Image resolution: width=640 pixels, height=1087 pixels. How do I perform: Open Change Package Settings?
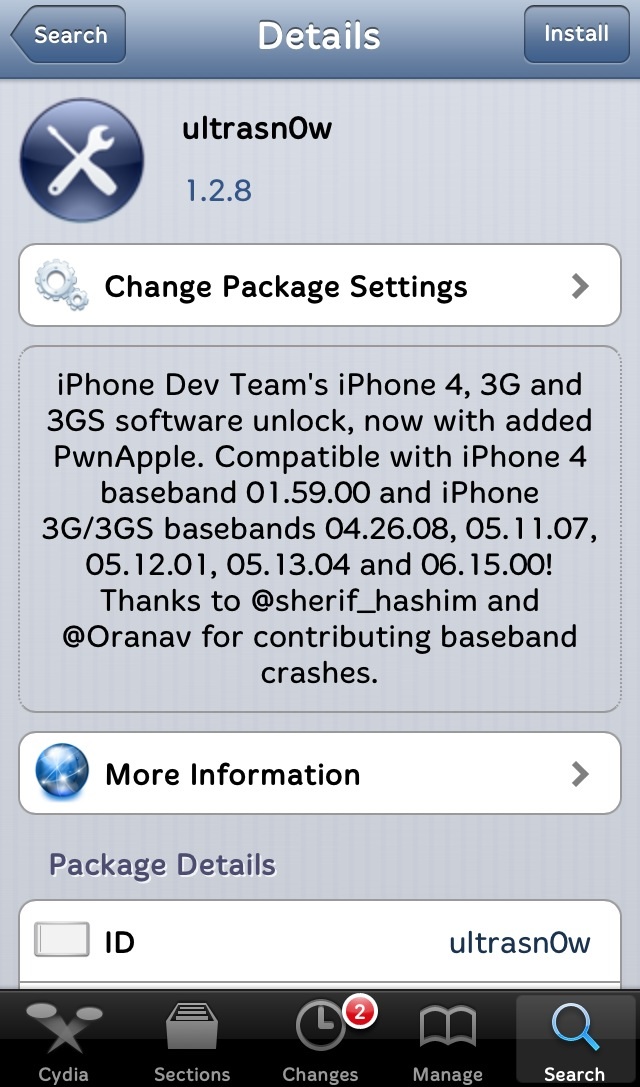tap(320, 286)
